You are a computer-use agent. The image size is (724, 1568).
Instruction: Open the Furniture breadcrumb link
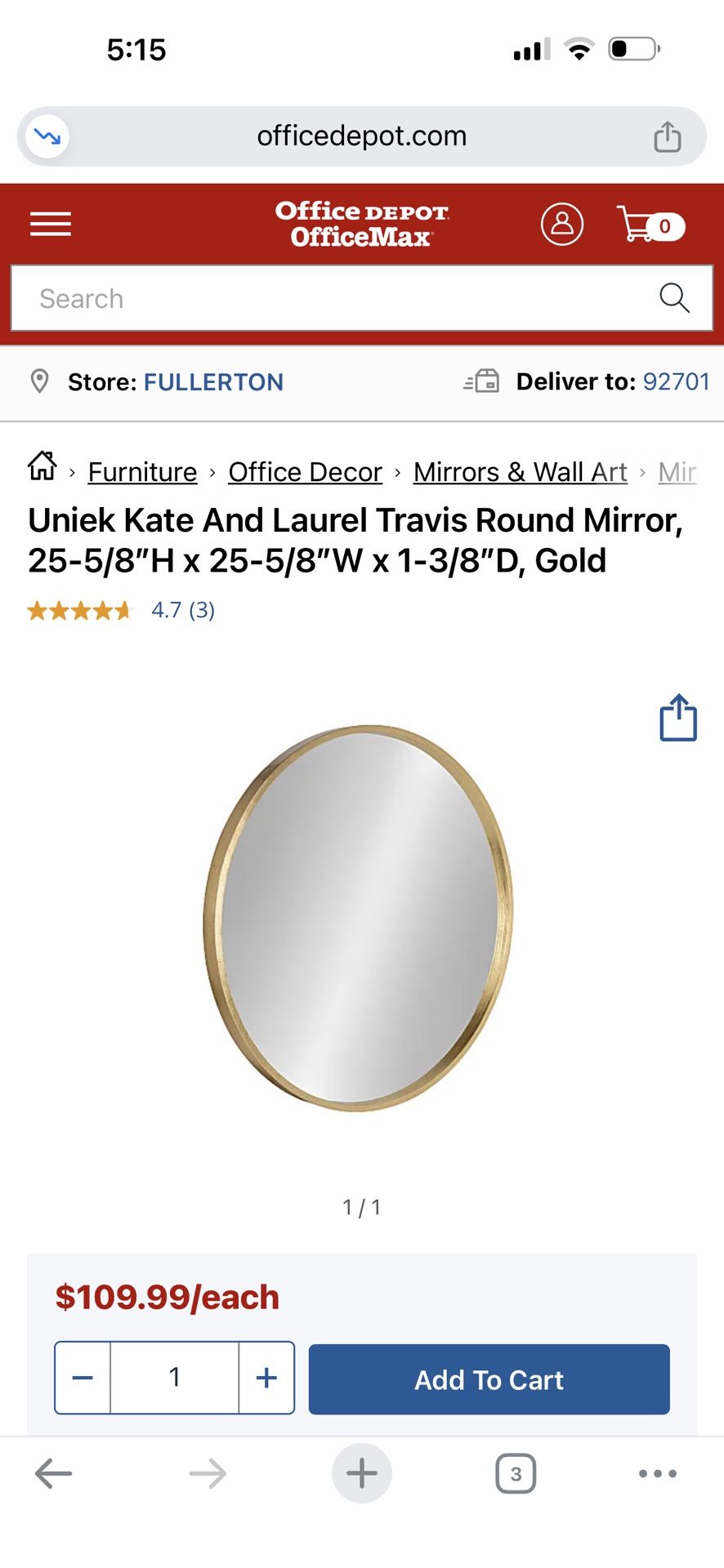pyautogui.click(x=142, y=472)
